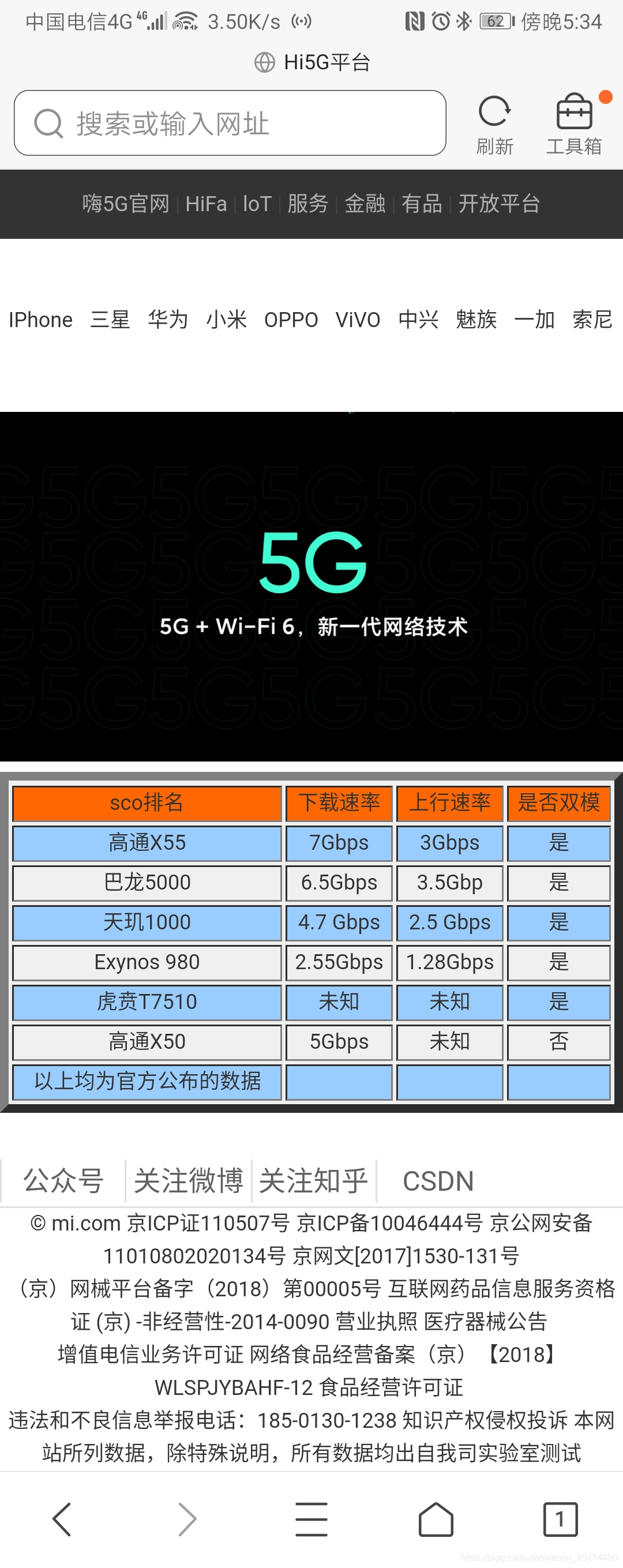The height and width of the screenshot is (1568, 623).
Task: Switch to the 小米 brand tab
Action: tap(226, 320)
